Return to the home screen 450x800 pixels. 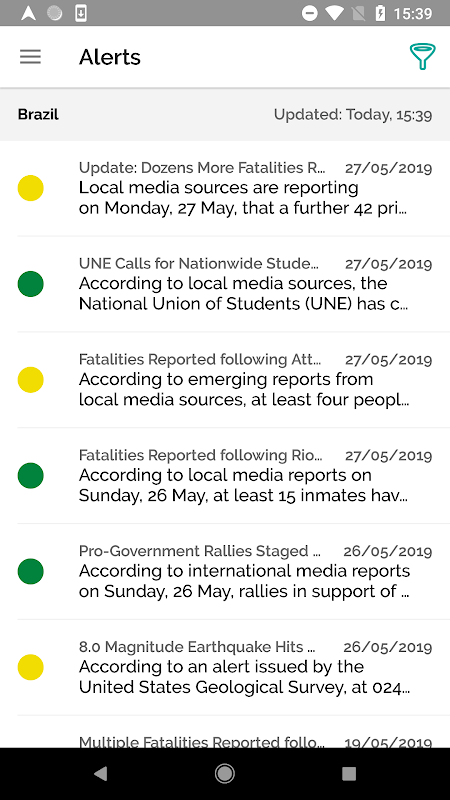click(x=224, y=774)
